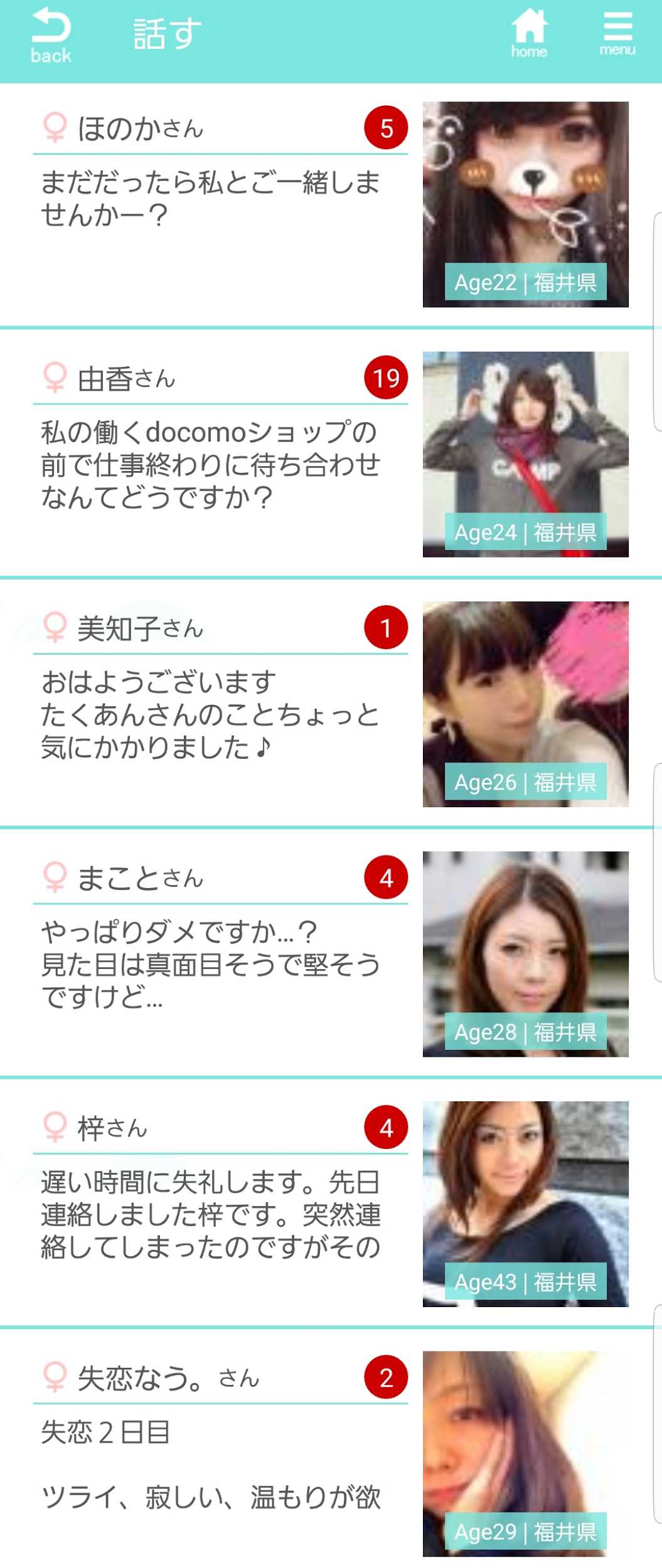Screen dimensions: 662x1568
Task: View the message from 梓さん
Action: (210, 1214)
